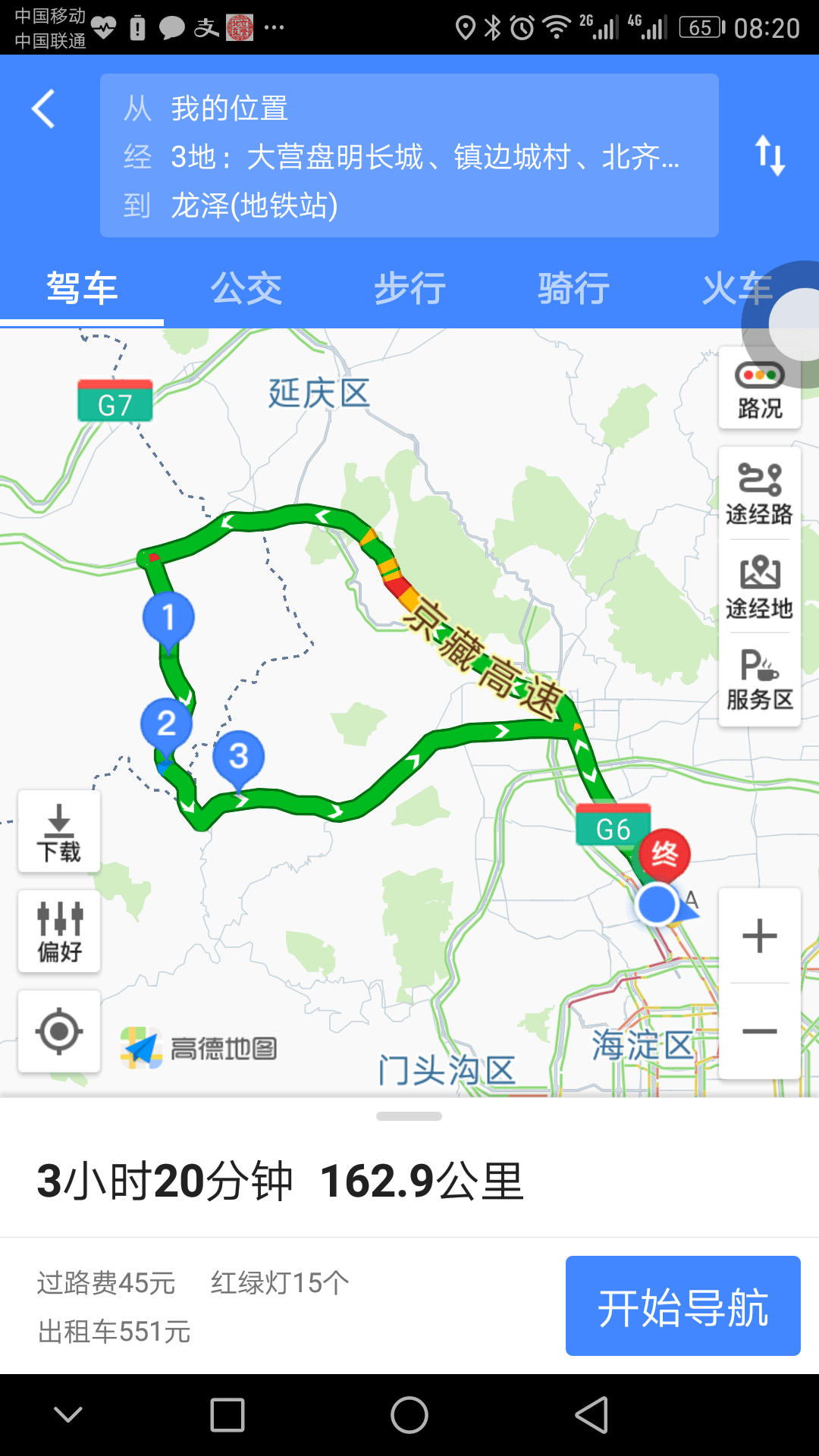Switch to the 骑行 tab

tap(573, 289)
